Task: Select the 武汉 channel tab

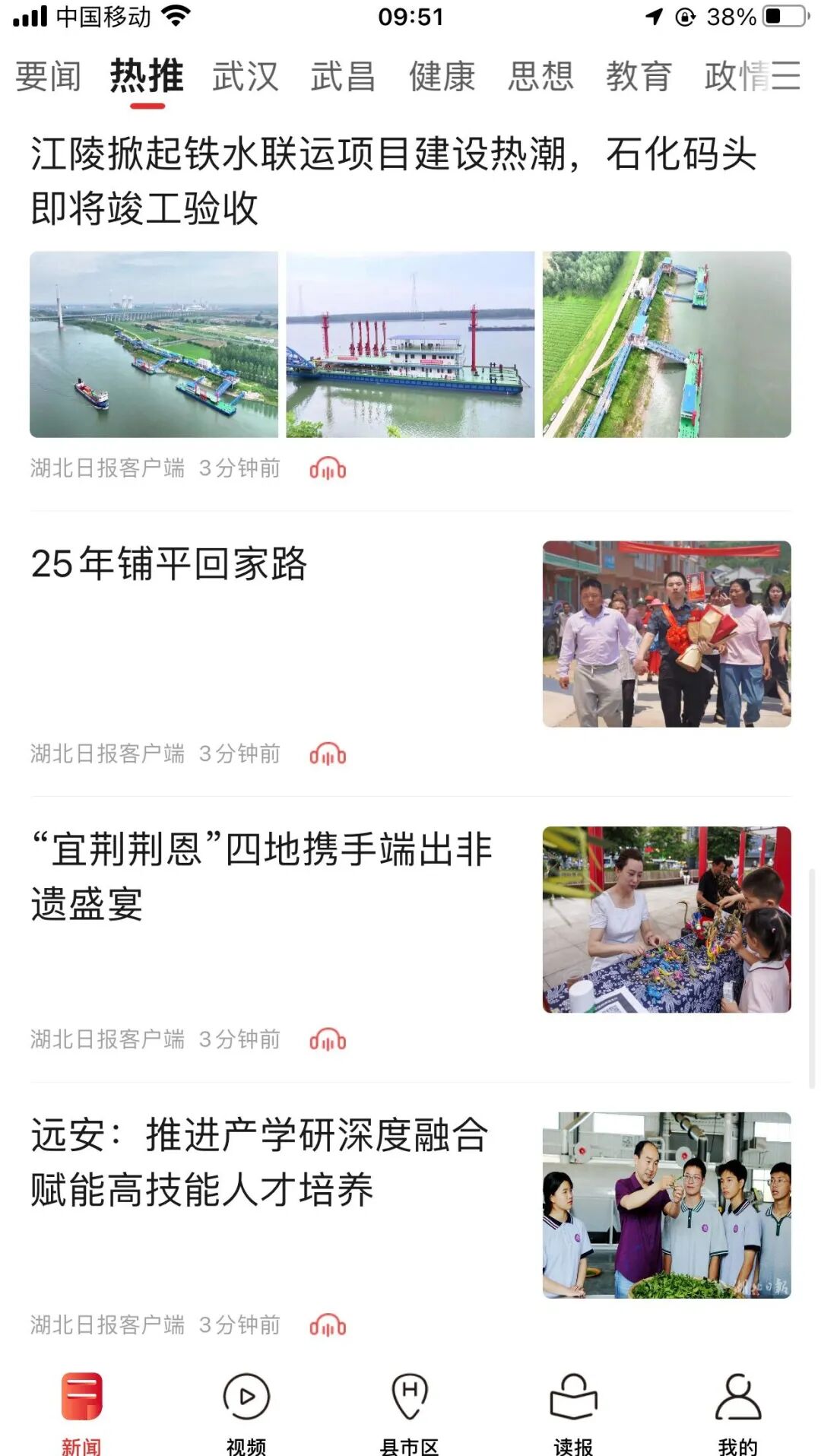Action: 245,77
